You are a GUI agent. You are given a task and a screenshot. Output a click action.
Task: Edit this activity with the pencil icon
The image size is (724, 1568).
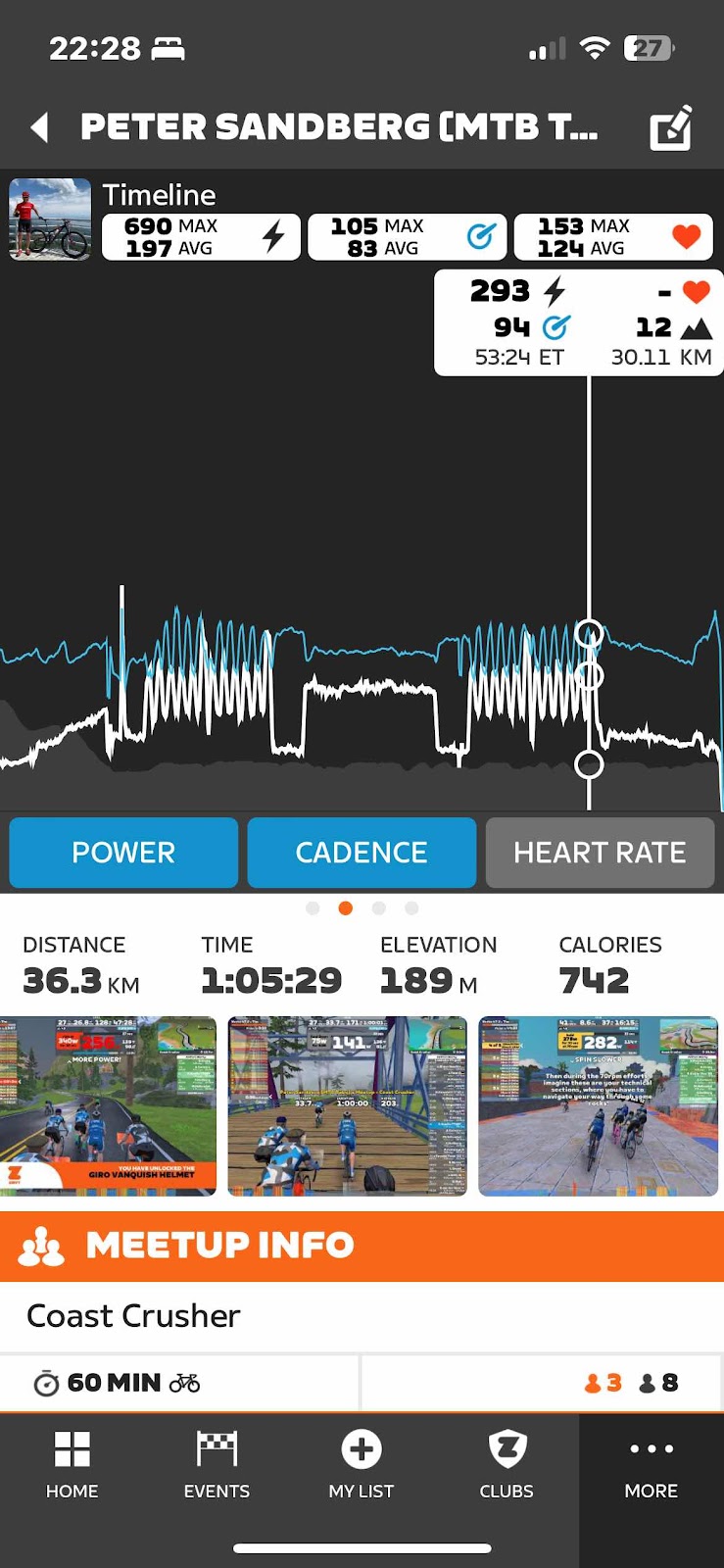pos(672,127)
